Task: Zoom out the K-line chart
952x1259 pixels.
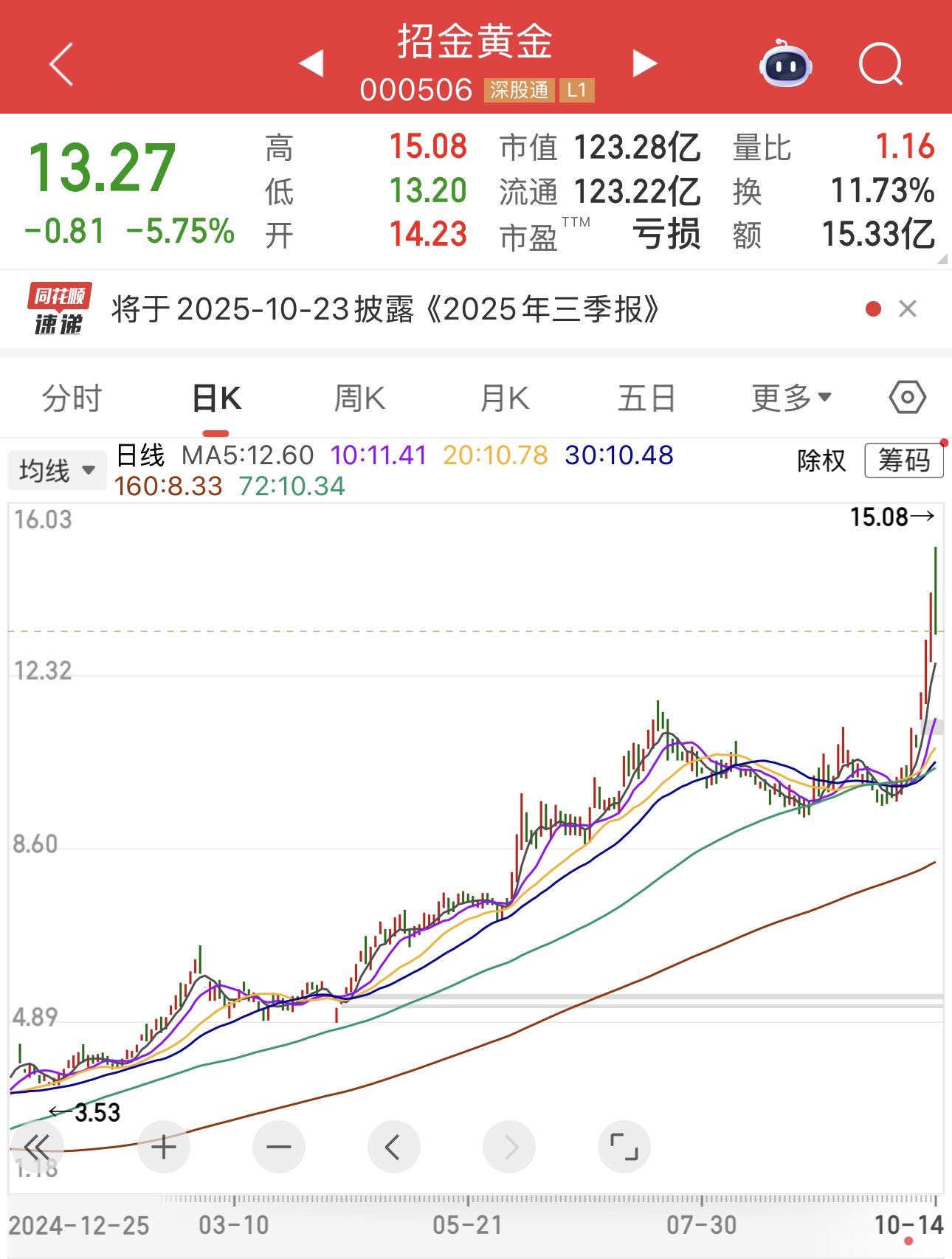Action: tap(278, 1147)
